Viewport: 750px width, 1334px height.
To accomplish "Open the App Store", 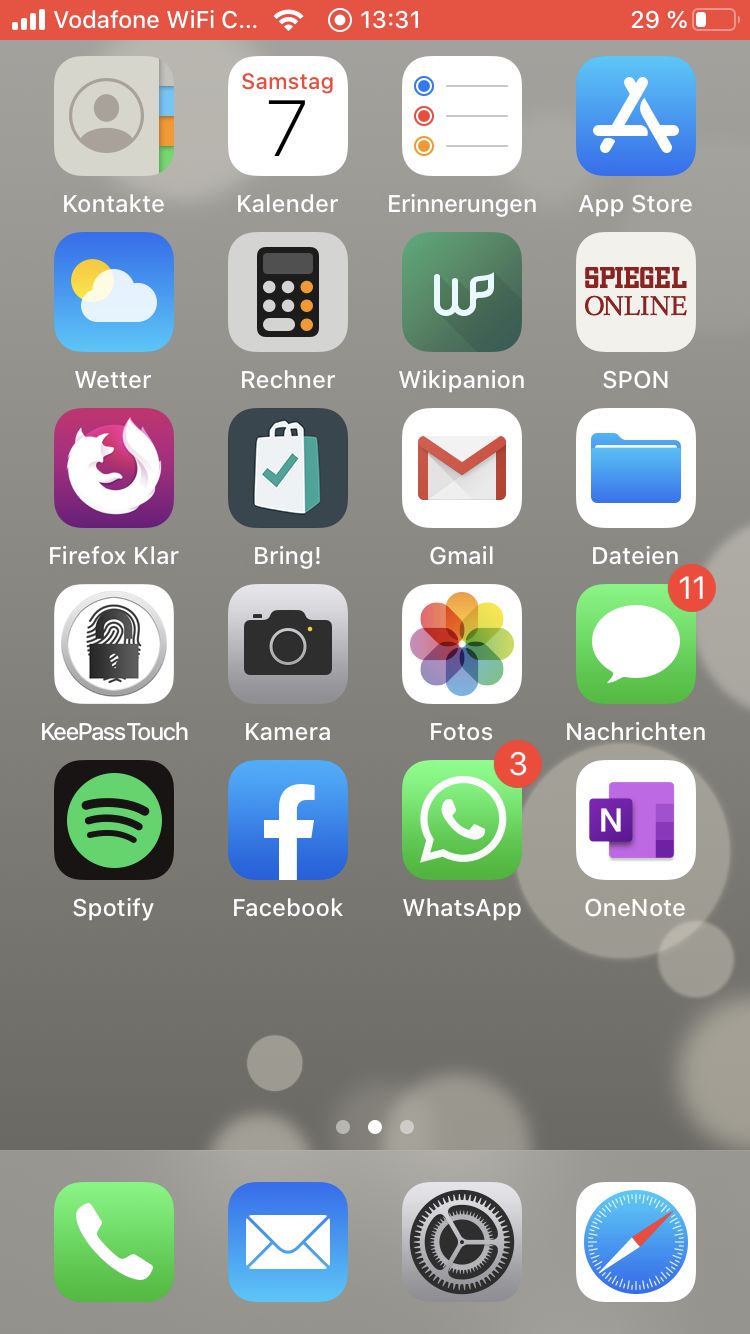I will [635, 116].
